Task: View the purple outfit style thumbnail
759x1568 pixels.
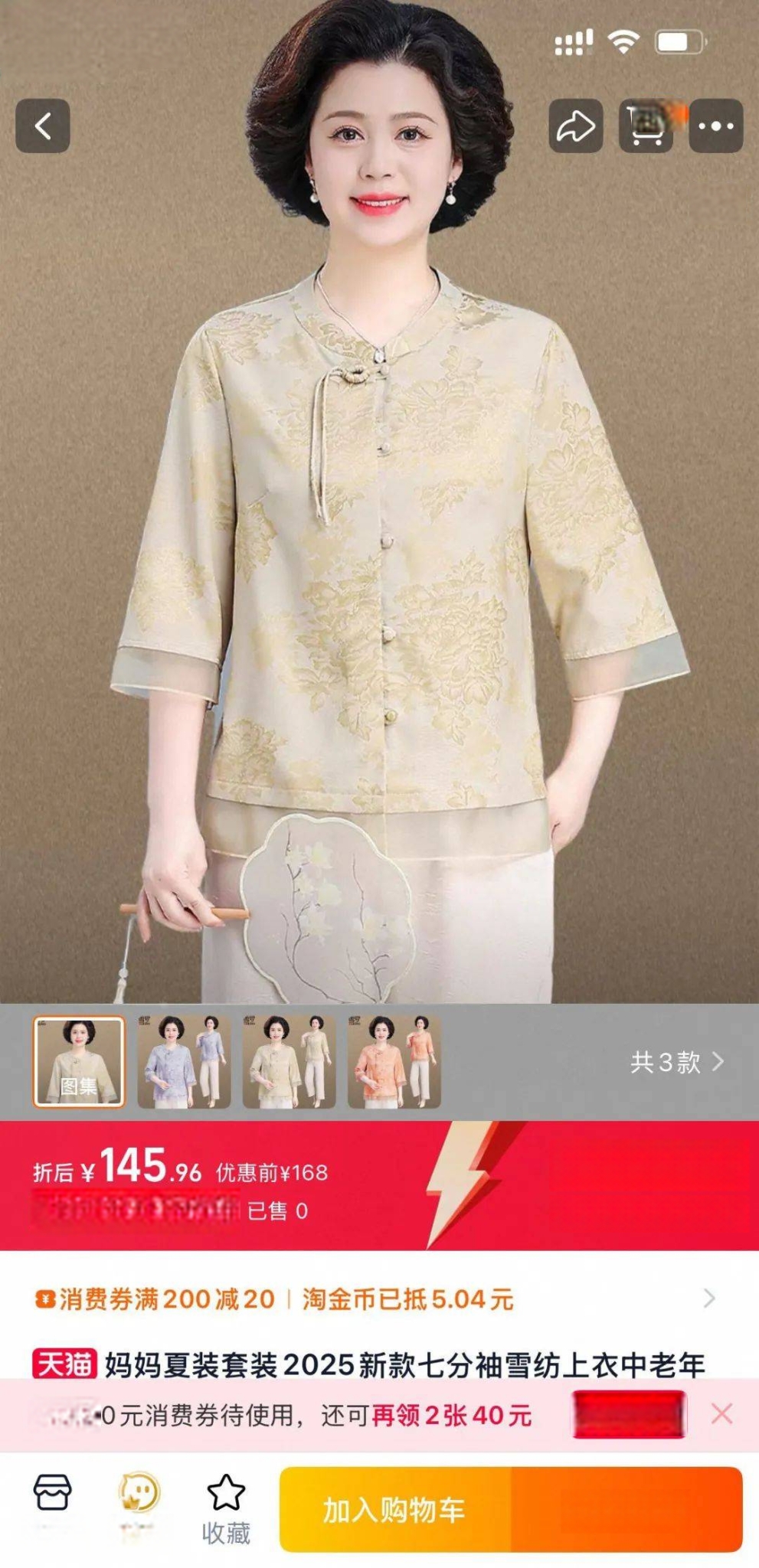Action: coord(184,1062)
